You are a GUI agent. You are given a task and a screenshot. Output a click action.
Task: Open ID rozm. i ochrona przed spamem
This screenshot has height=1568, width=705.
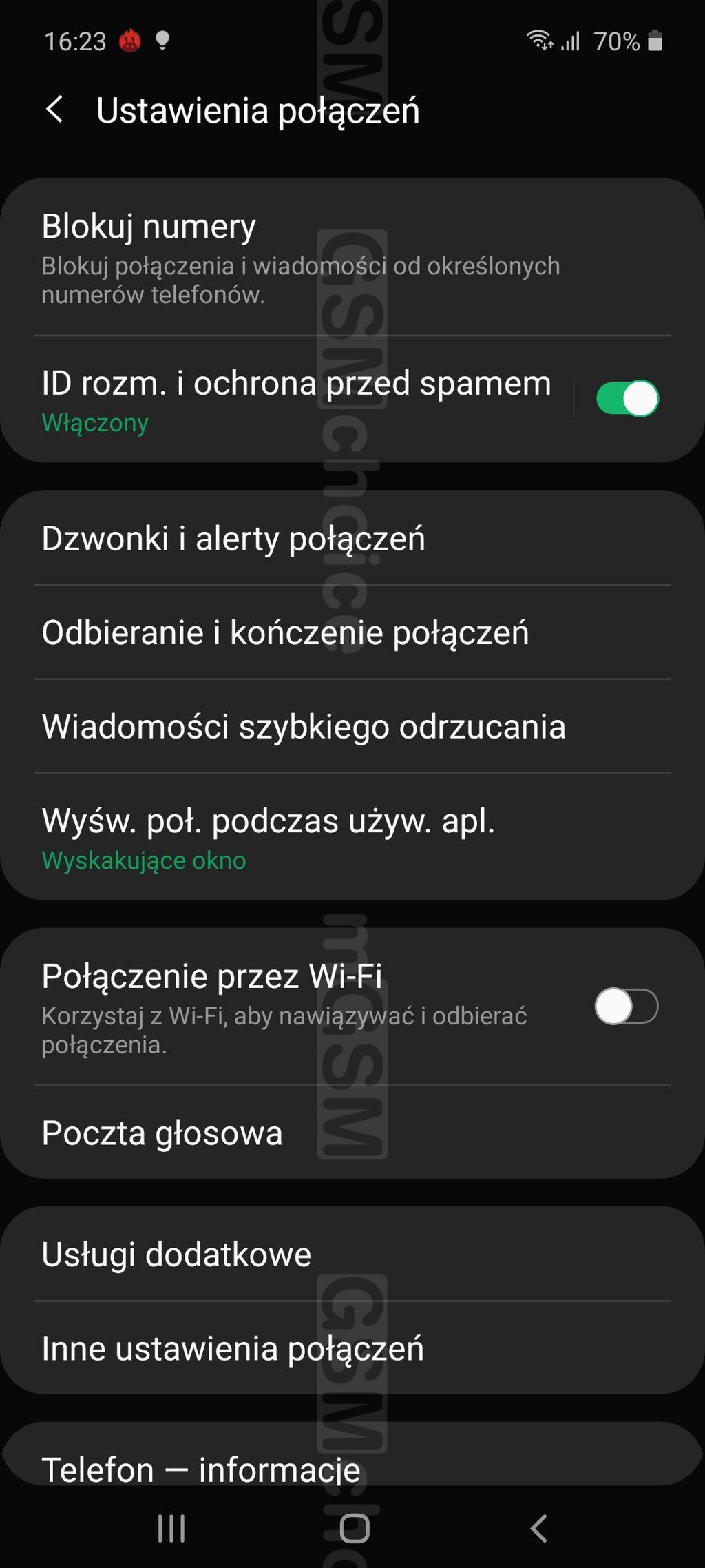pyautogui.click(x=296, y=400)
